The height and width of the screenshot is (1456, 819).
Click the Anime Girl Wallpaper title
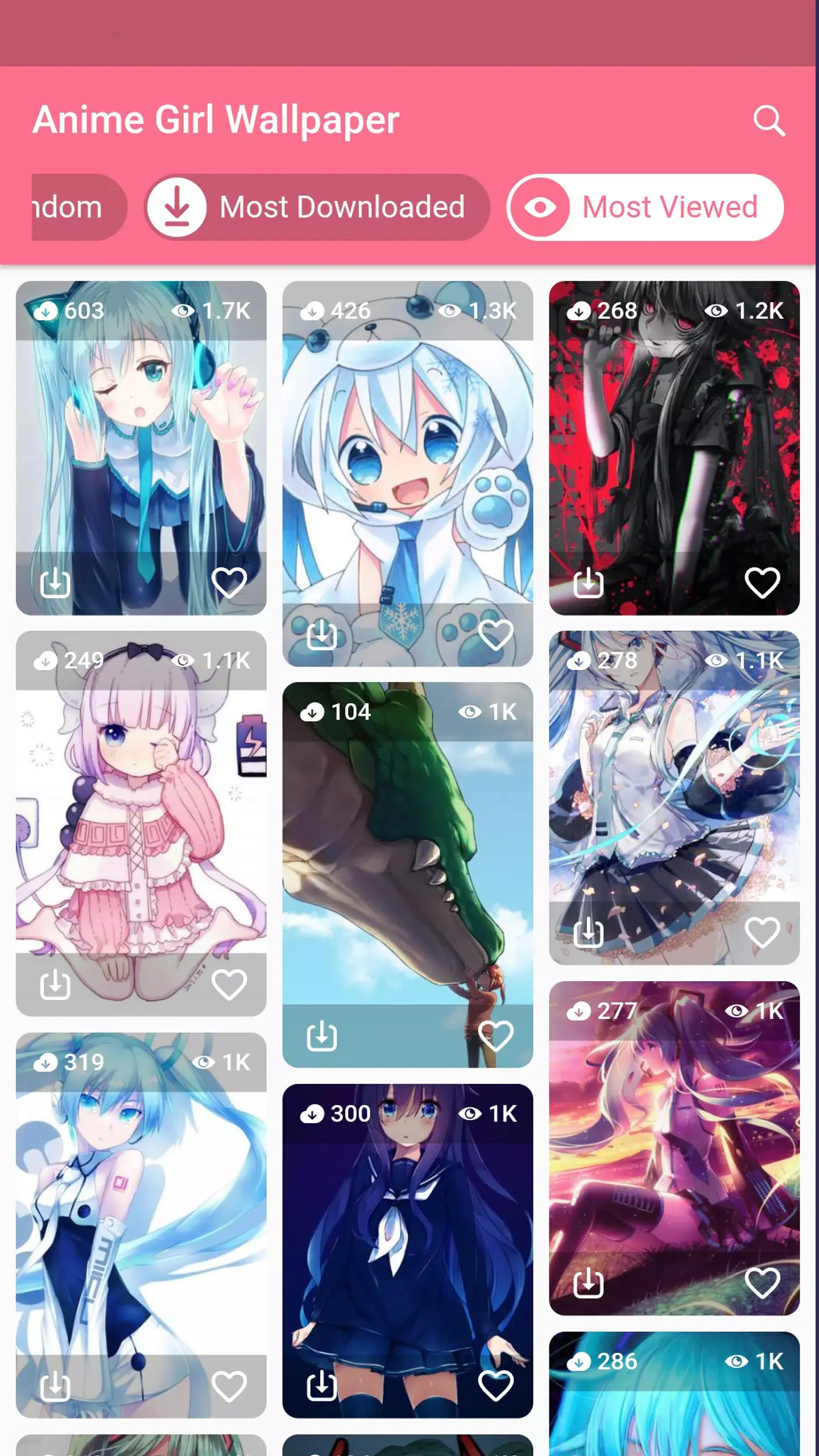pos(216,119)
